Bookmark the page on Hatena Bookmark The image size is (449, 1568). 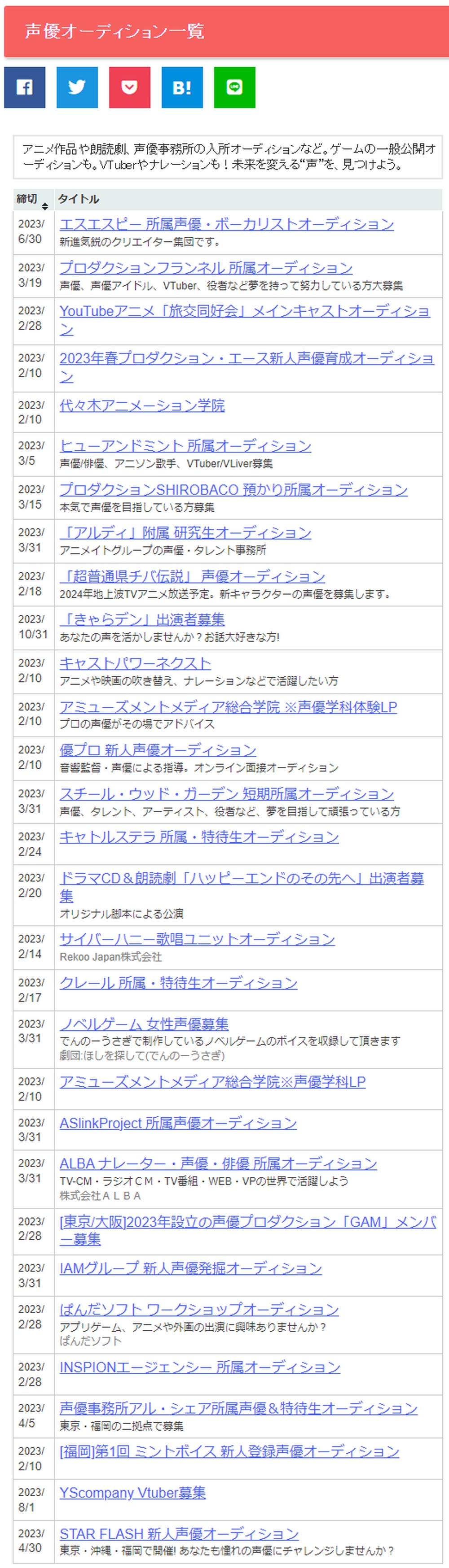(x=181, y=87)
